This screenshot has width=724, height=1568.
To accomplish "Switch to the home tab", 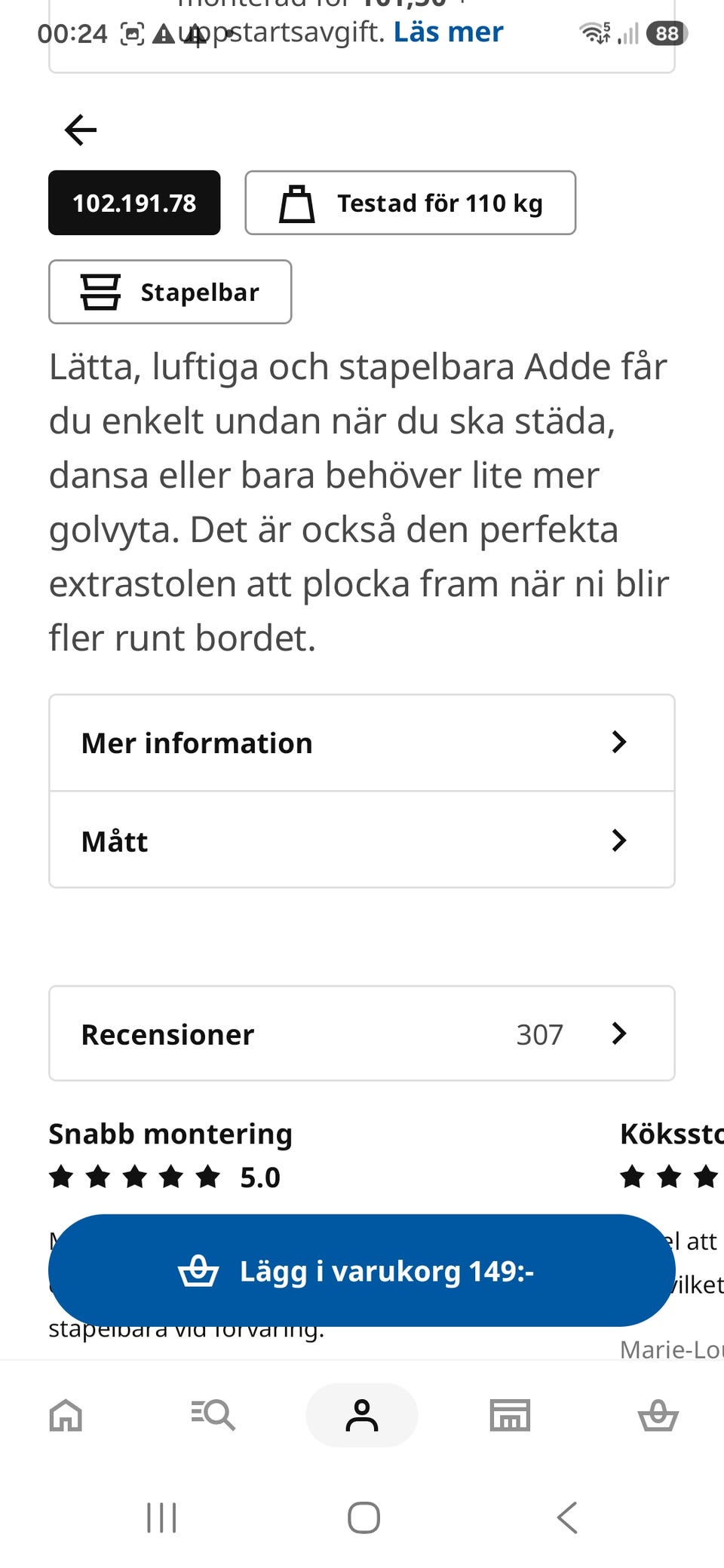I will coord(66,1415).
